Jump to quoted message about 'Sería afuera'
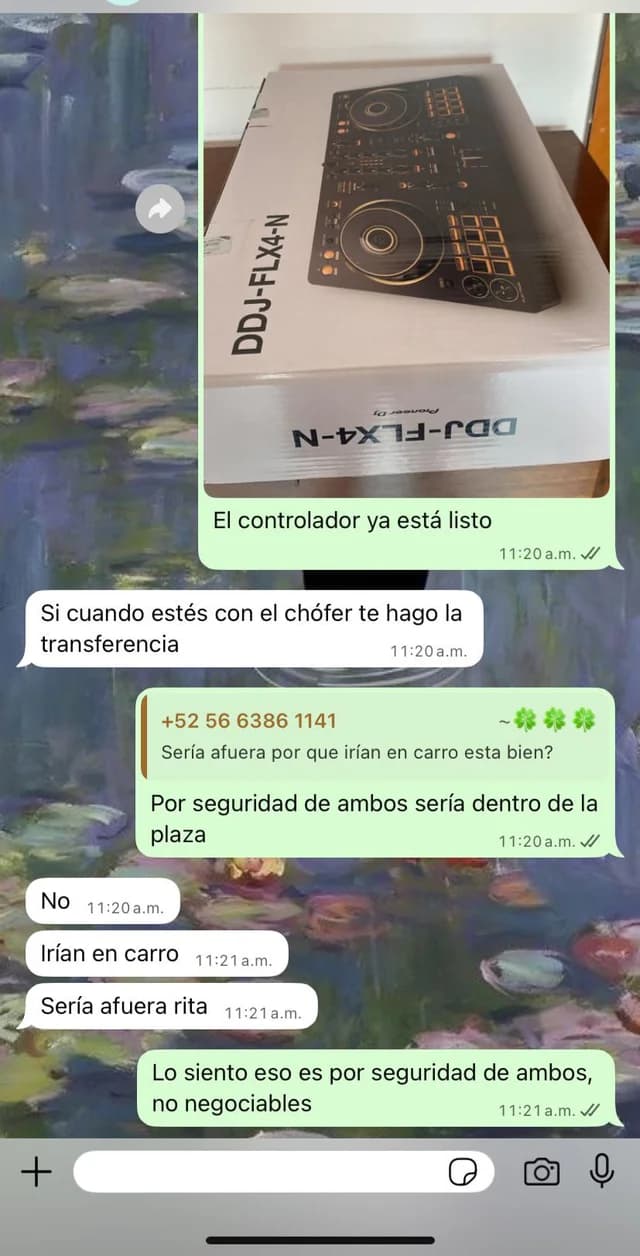640x1256 pixels. (x=376, y=737)
